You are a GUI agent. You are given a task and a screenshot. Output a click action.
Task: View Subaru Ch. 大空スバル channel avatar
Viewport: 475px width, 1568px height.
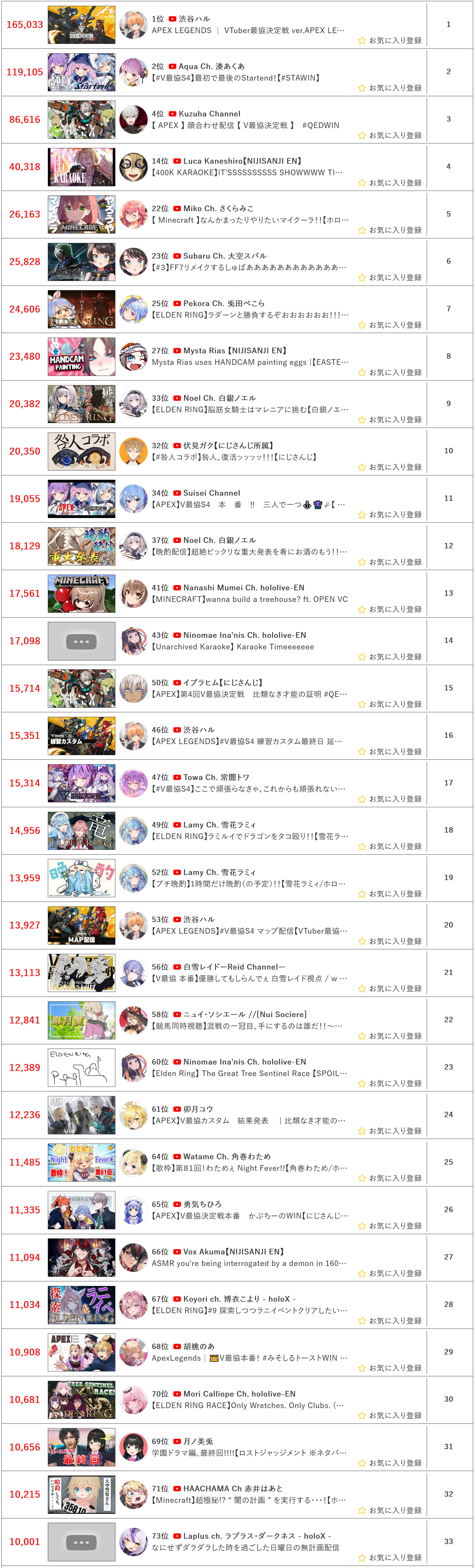[133, 262]
